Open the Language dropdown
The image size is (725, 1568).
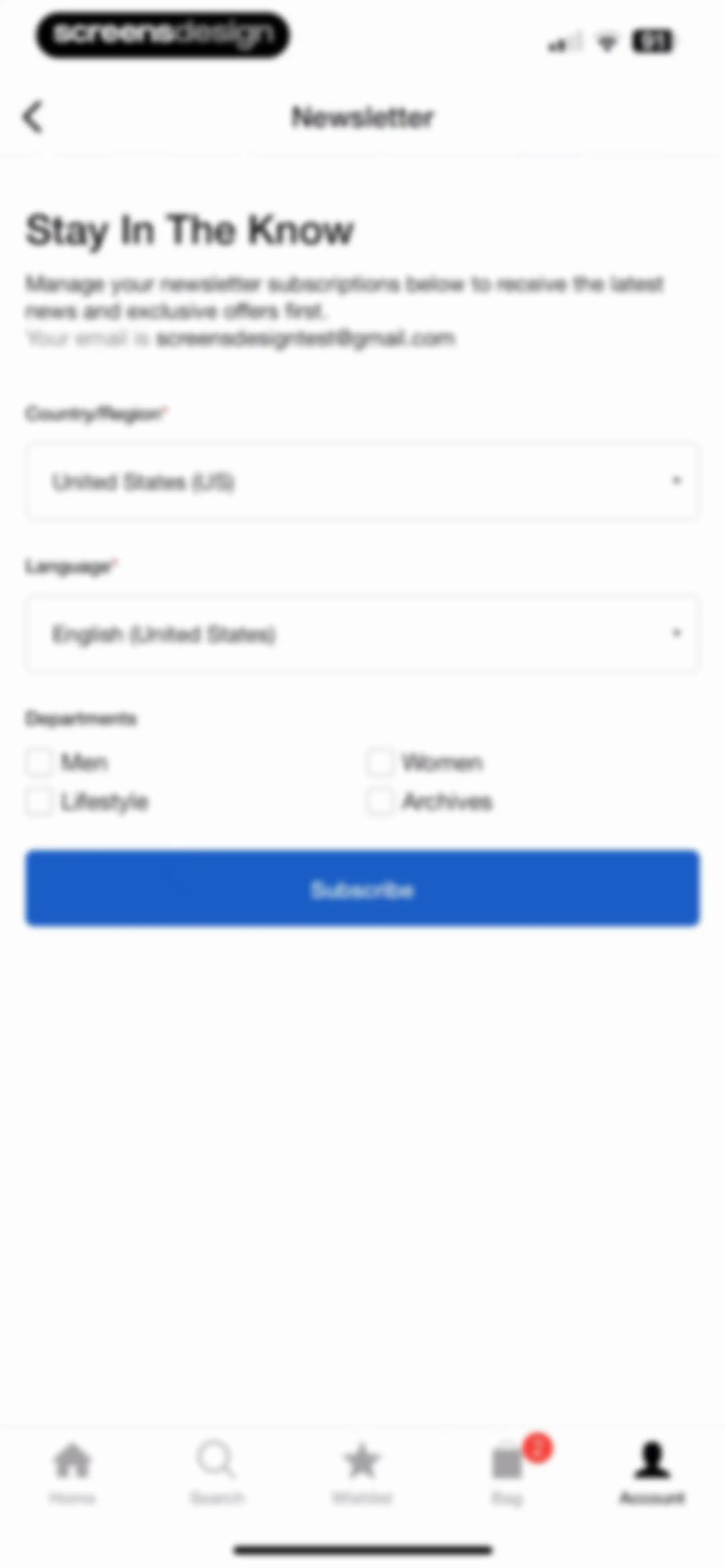[x=362, y=634]
